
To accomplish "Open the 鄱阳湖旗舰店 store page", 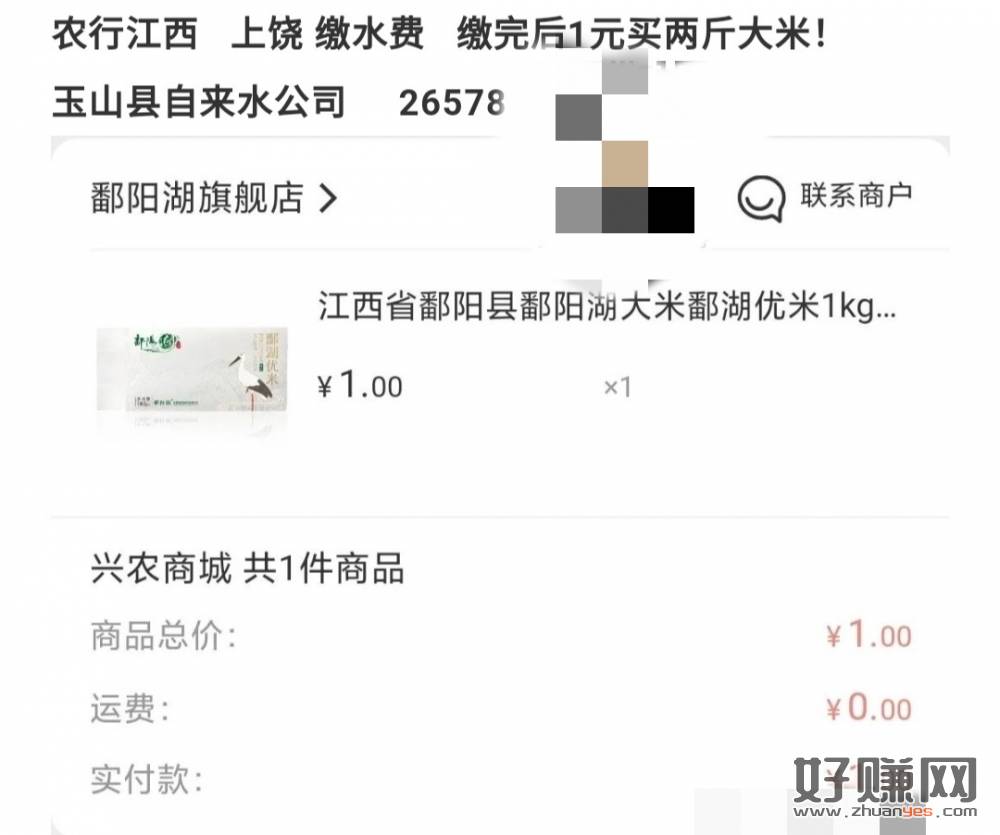I will click(214, 198).
